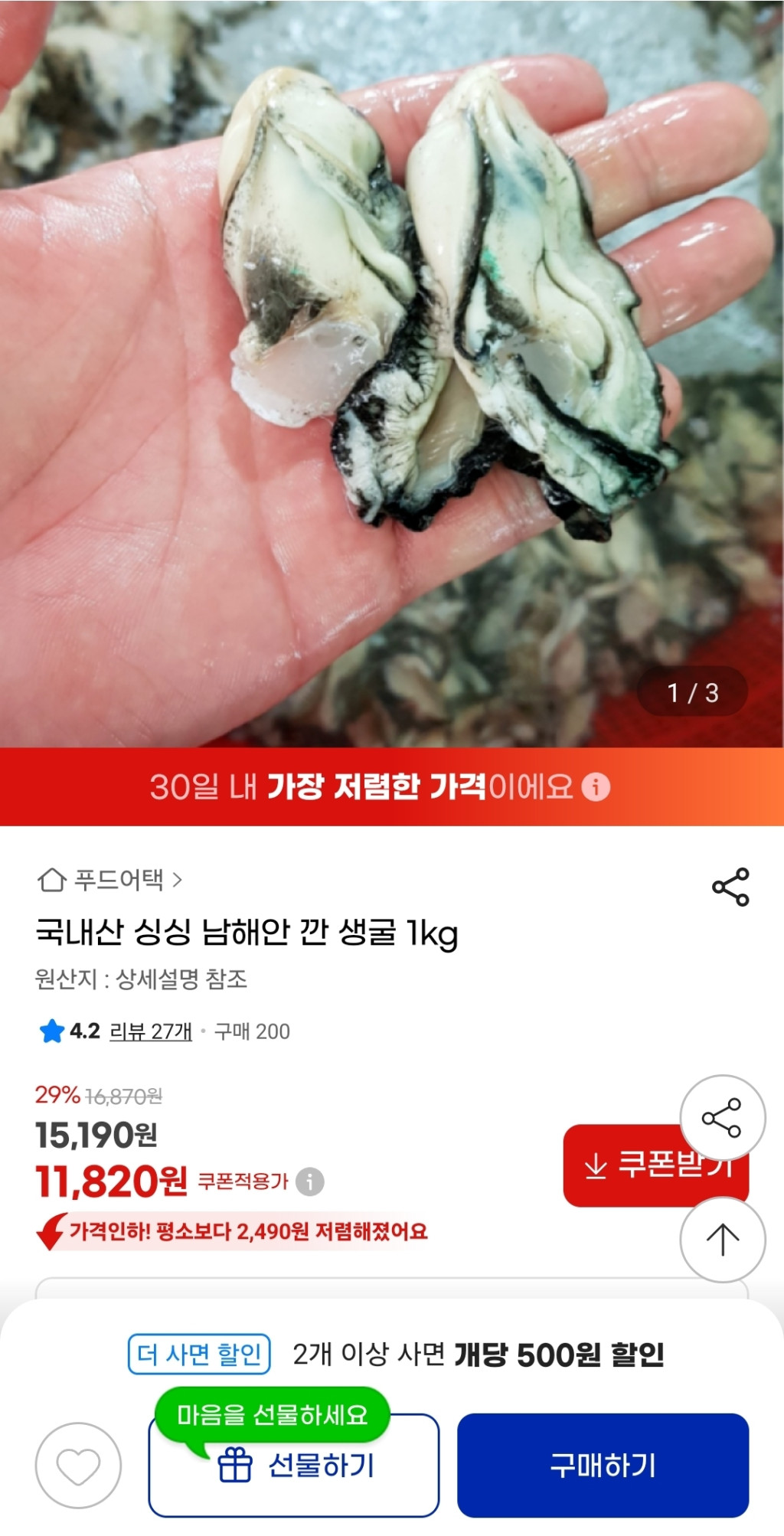784x1536 pixels.
Task: Buy now with 구매하기
Action: [603, 1466]
